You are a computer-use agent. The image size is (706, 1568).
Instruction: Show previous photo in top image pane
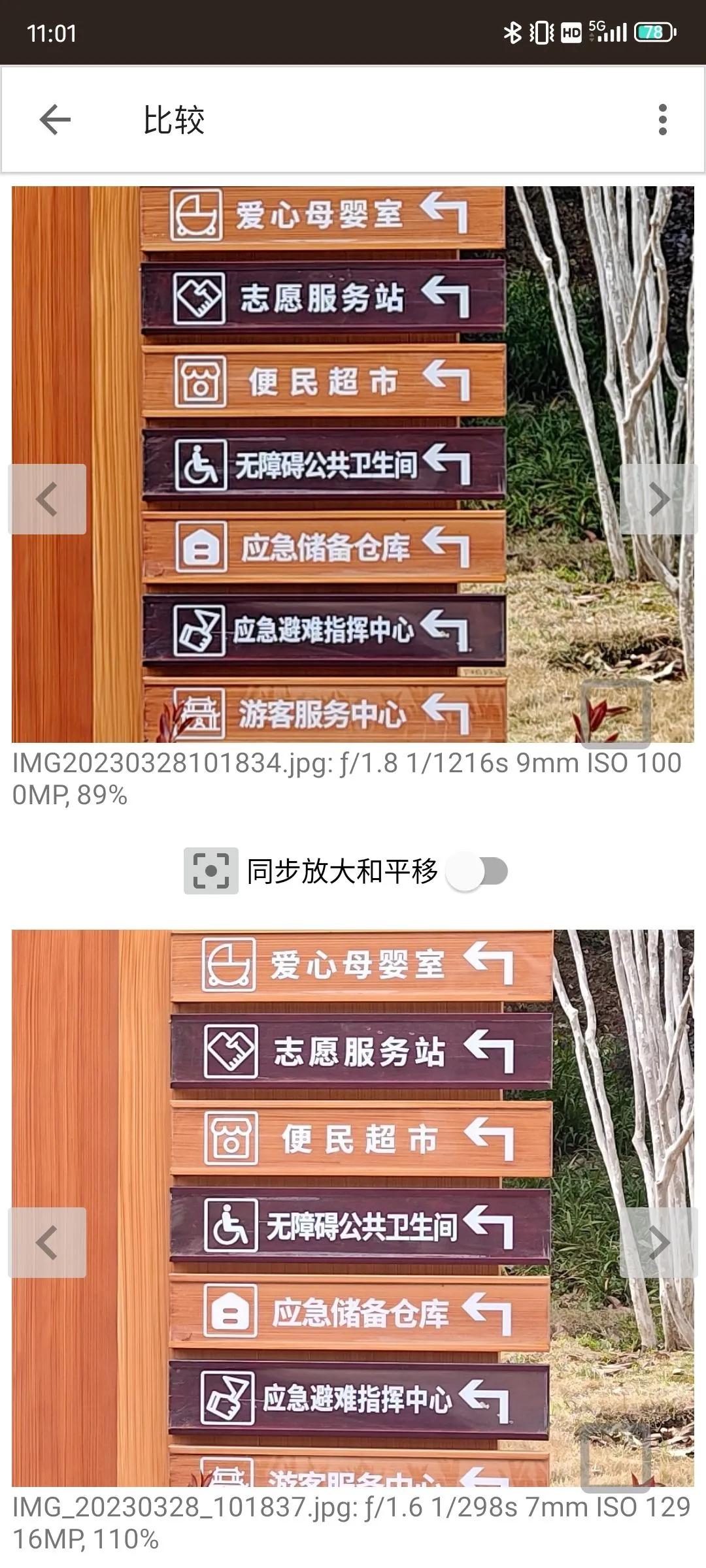pos(47,499)
